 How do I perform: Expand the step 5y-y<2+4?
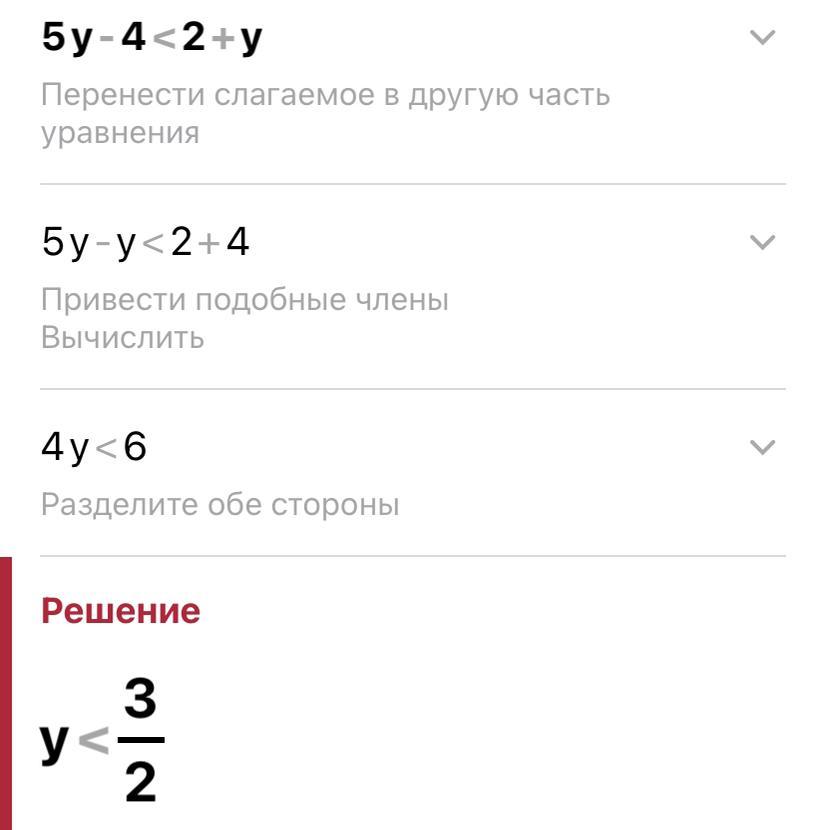(x=762, y=242)
